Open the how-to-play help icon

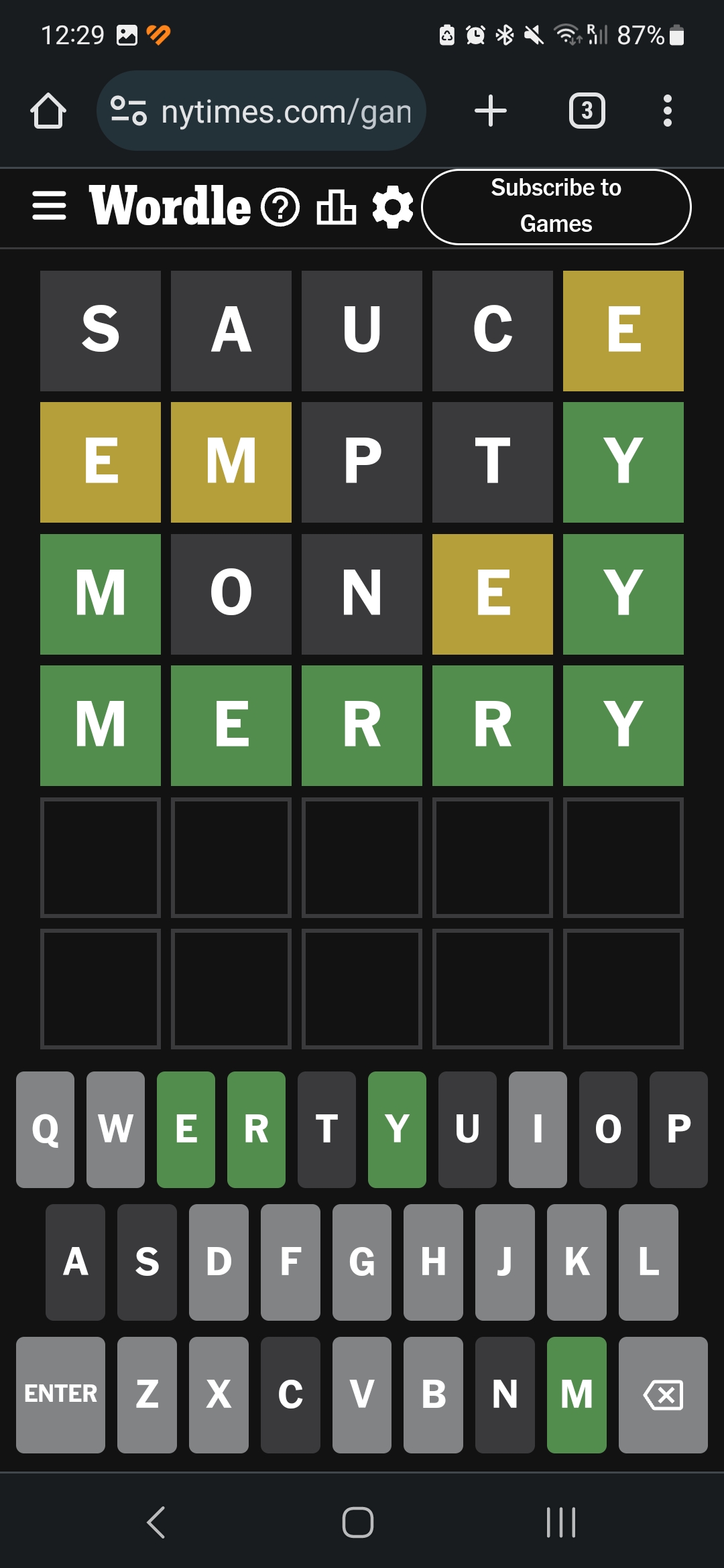click(x=280, y=207)
